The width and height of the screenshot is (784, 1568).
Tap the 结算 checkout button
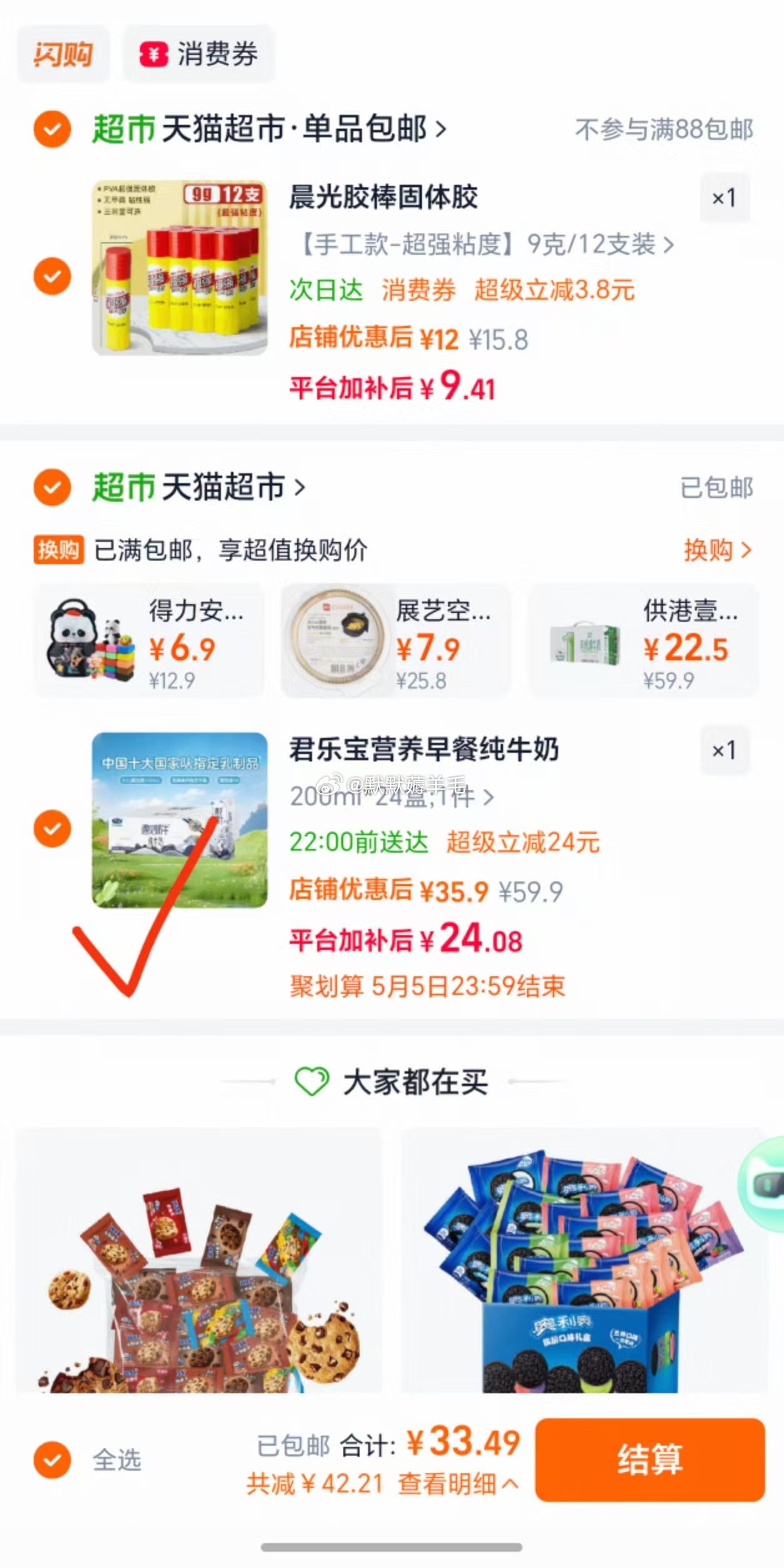click(649, 1459)
